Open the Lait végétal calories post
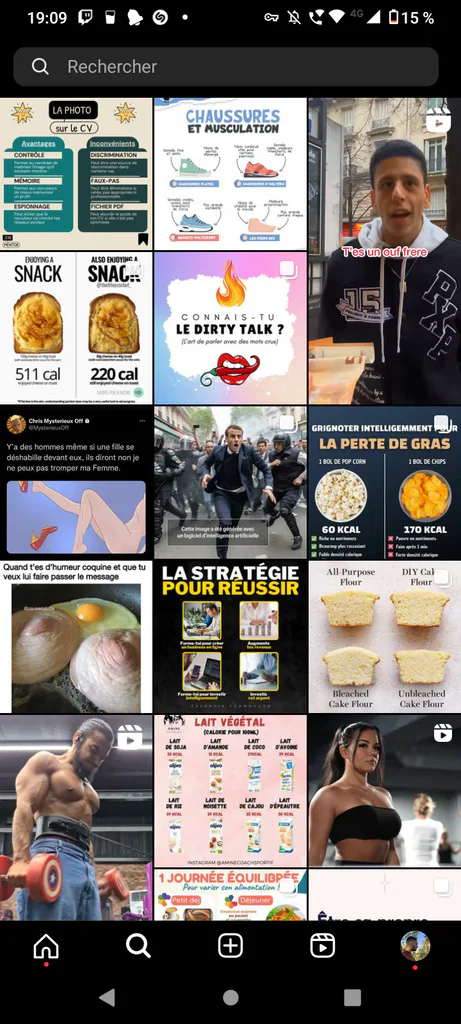 tap(230, 790)
